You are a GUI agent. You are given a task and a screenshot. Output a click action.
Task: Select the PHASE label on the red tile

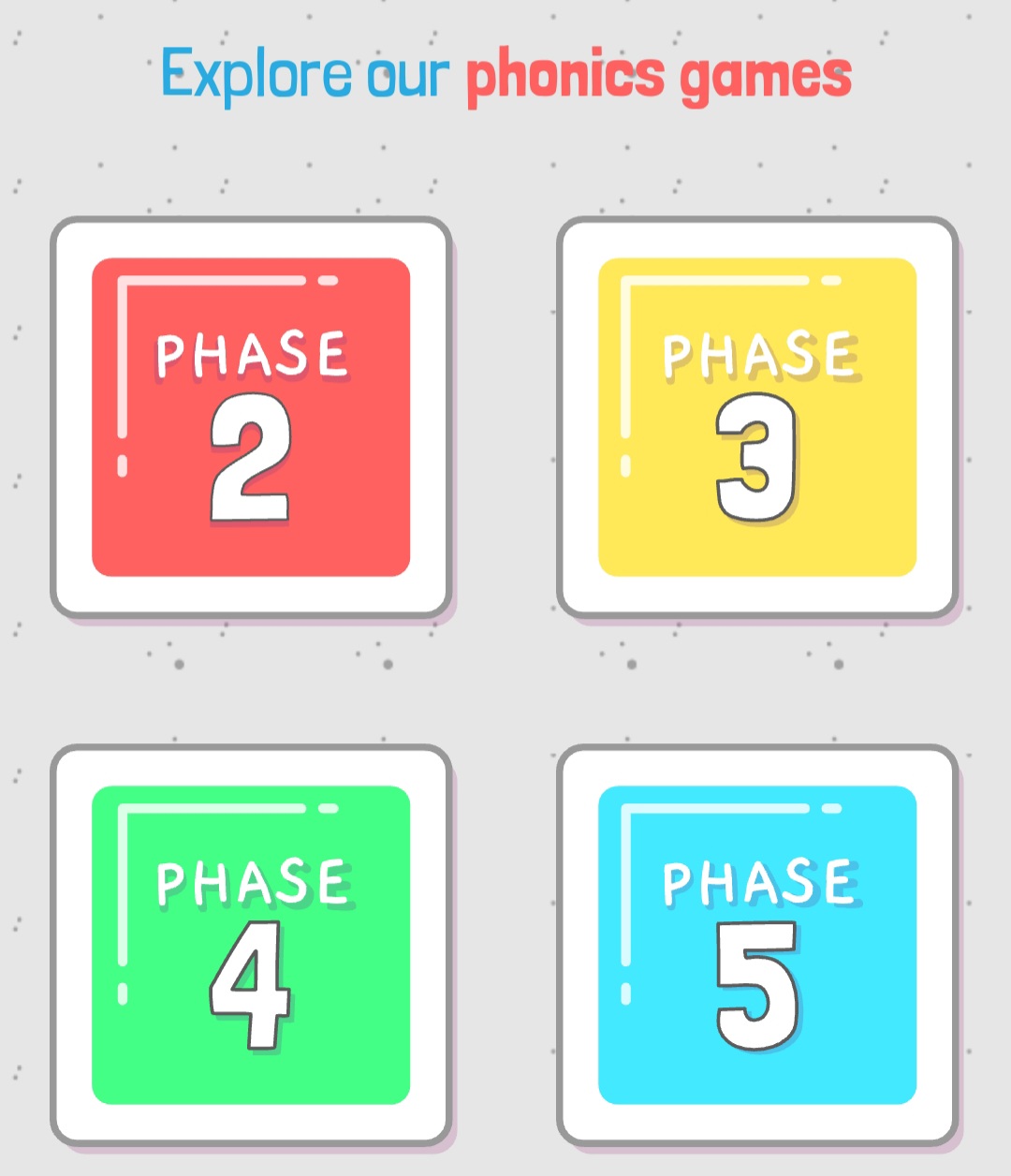251,354
